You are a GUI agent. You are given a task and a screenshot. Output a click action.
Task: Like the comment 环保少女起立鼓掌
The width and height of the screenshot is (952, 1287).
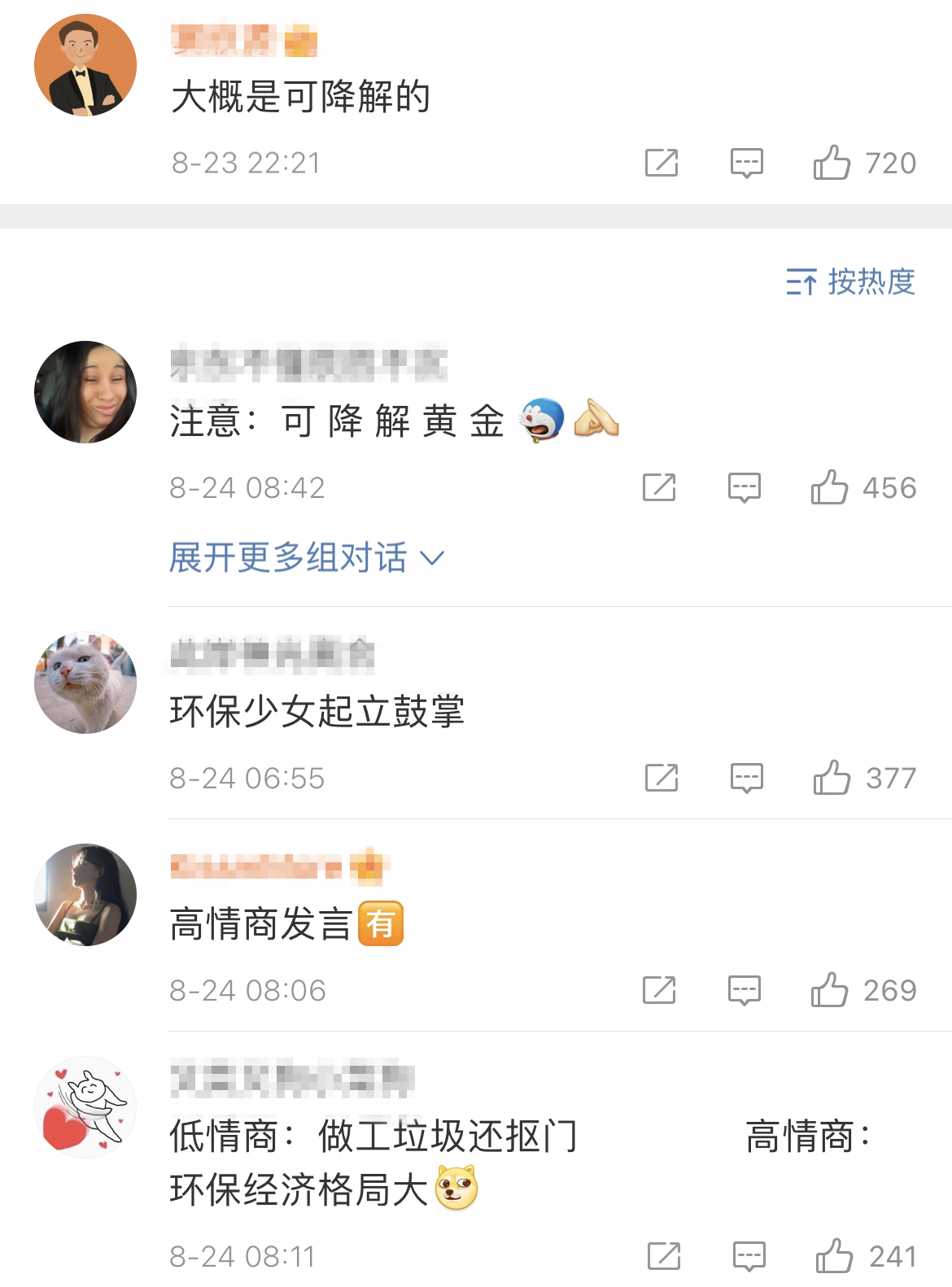(832, 778)
